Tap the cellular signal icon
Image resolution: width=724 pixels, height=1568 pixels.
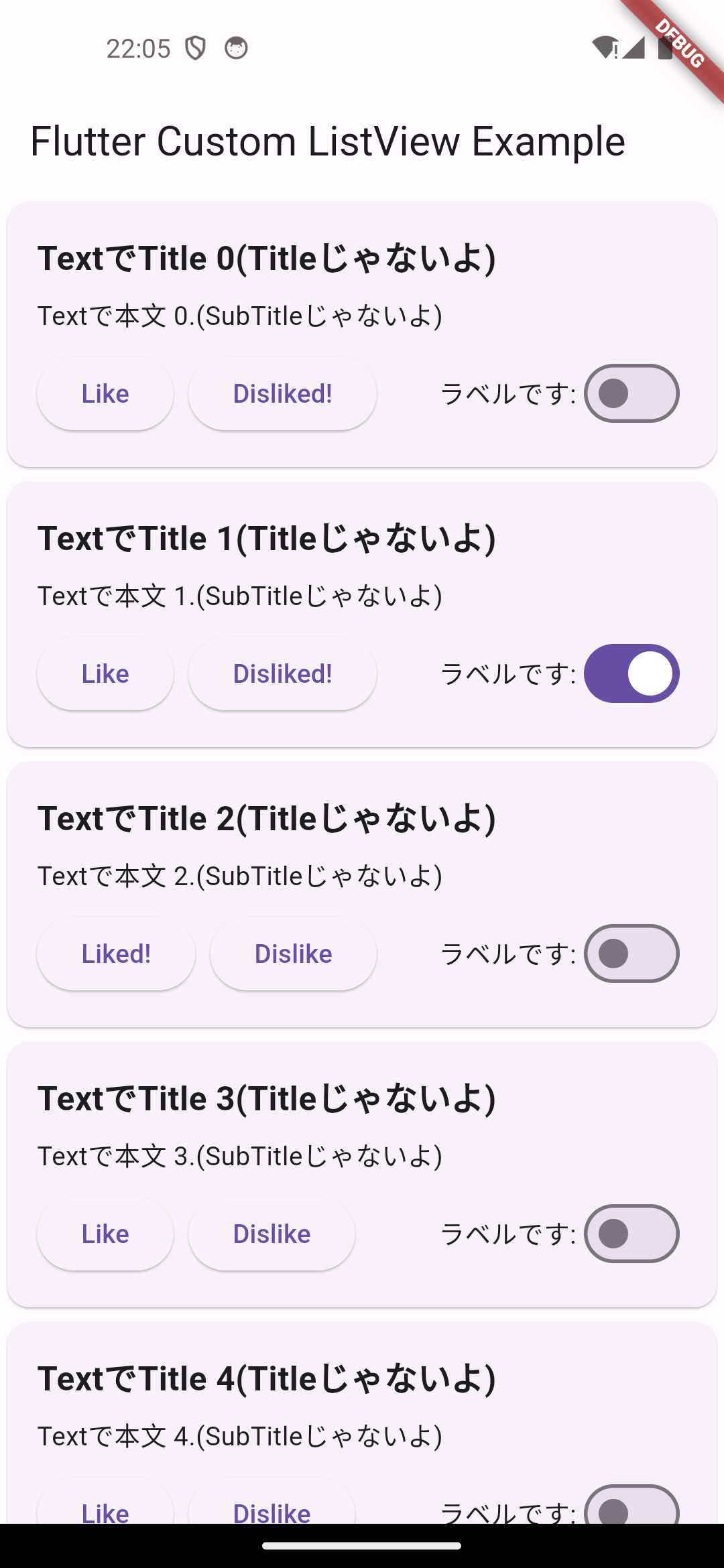click(634, 48)
